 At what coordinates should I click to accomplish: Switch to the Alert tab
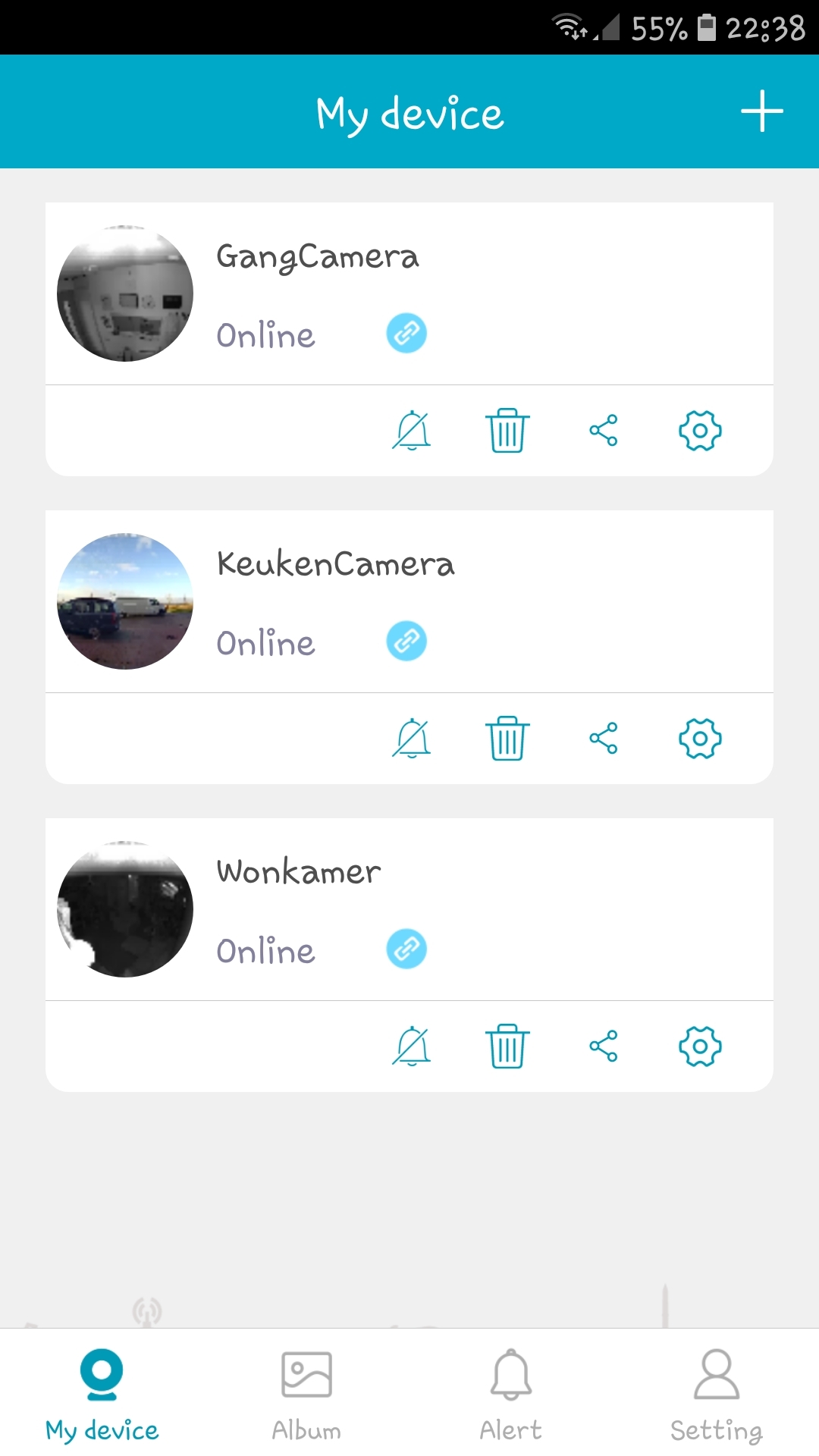[x=511, y=1394]
